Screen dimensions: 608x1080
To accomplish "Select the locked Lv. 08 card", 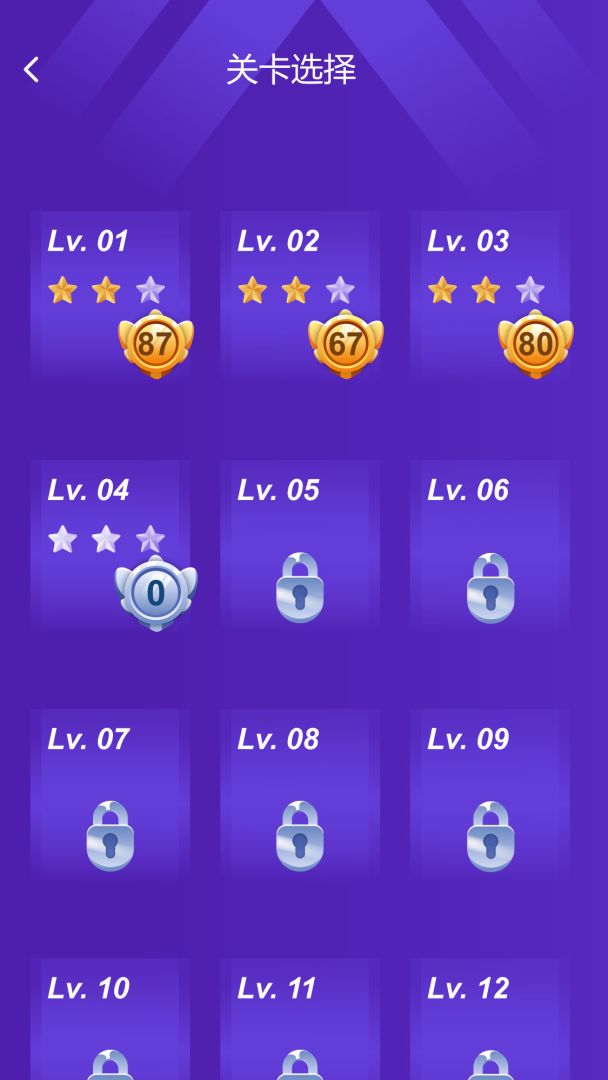I will pyautogui.click(x=300, y=794).
